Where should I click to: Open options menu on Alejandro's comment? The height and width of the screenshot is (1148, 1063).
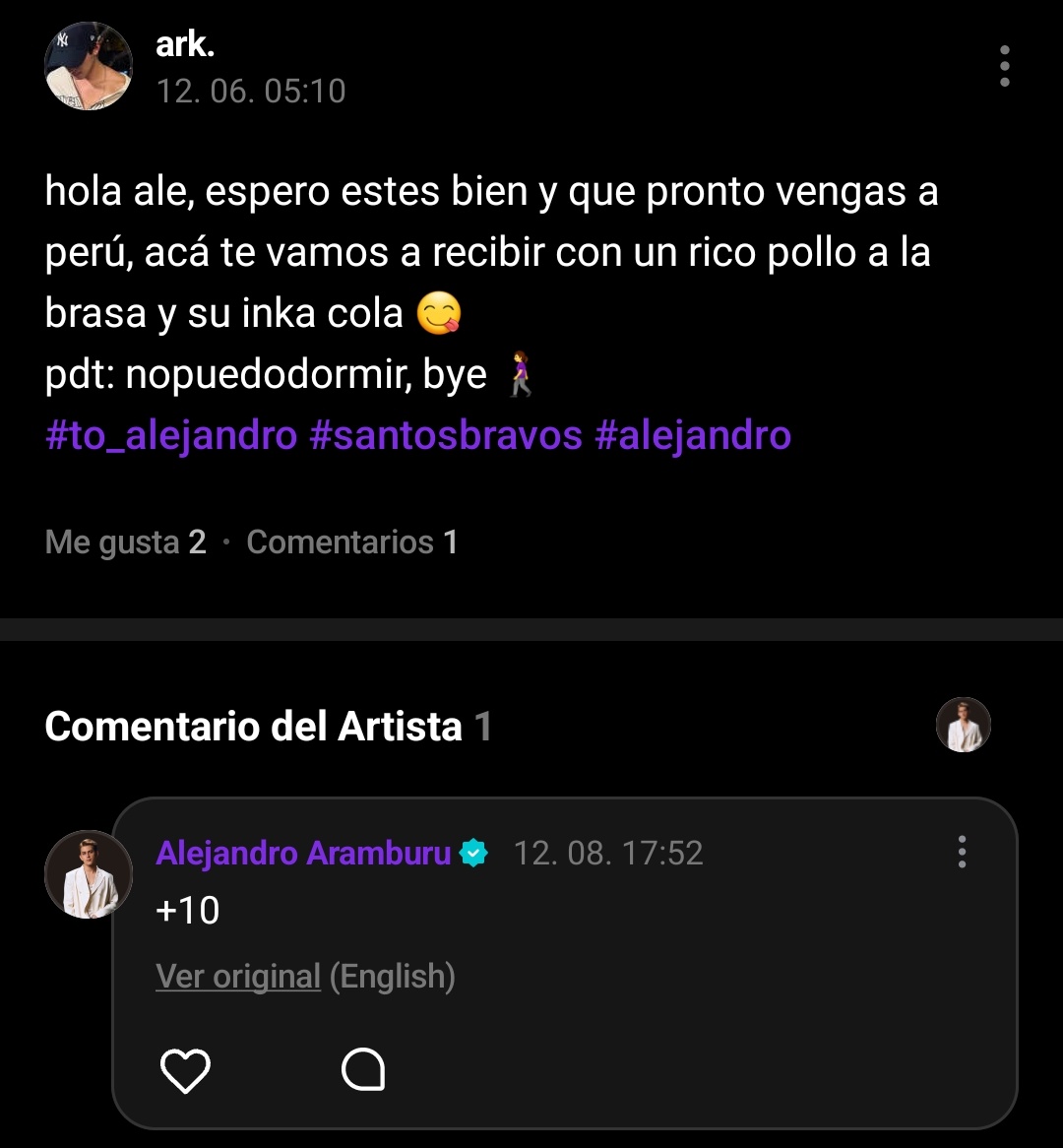(x=962, y=852)
